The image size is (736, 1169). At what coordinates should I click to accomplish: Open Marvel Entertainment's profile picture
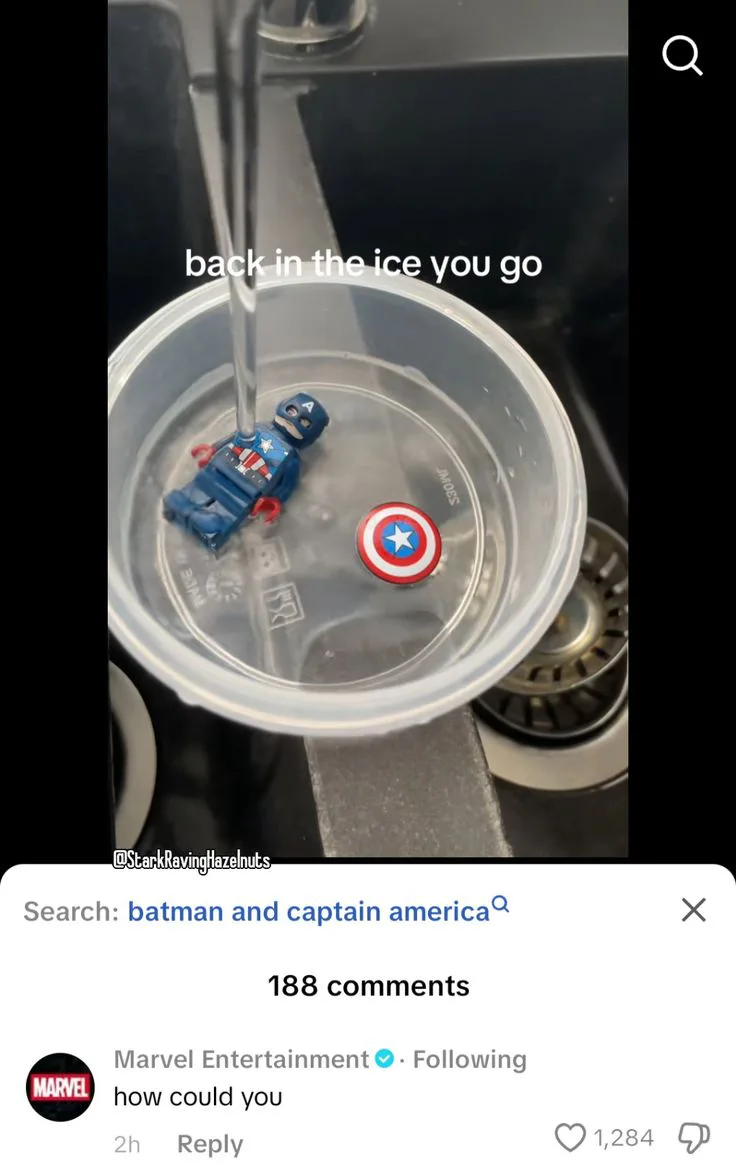[x=60, y=1087]
